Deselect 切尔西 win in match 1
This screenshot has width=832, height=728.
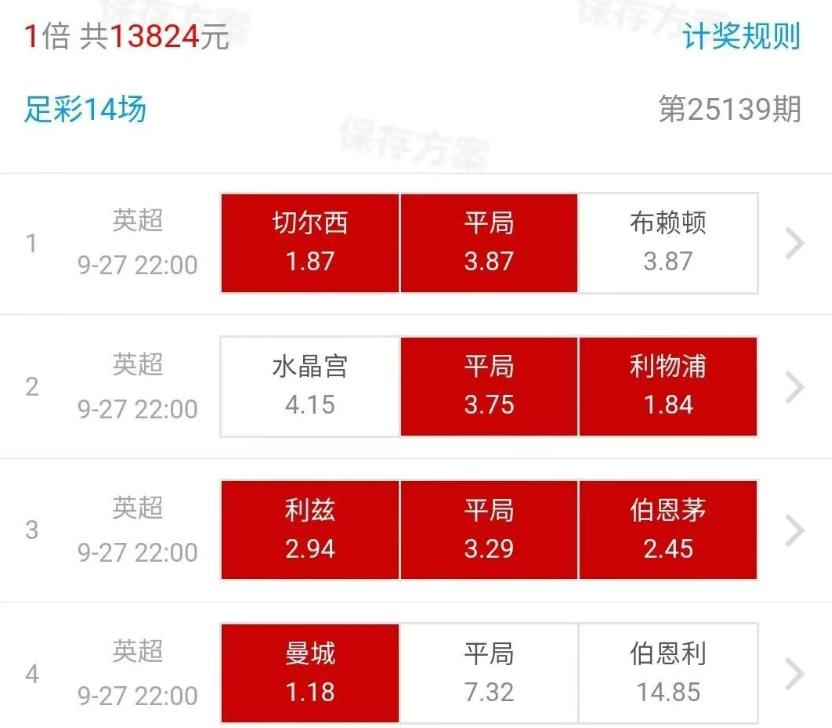[x=310, y=243]
